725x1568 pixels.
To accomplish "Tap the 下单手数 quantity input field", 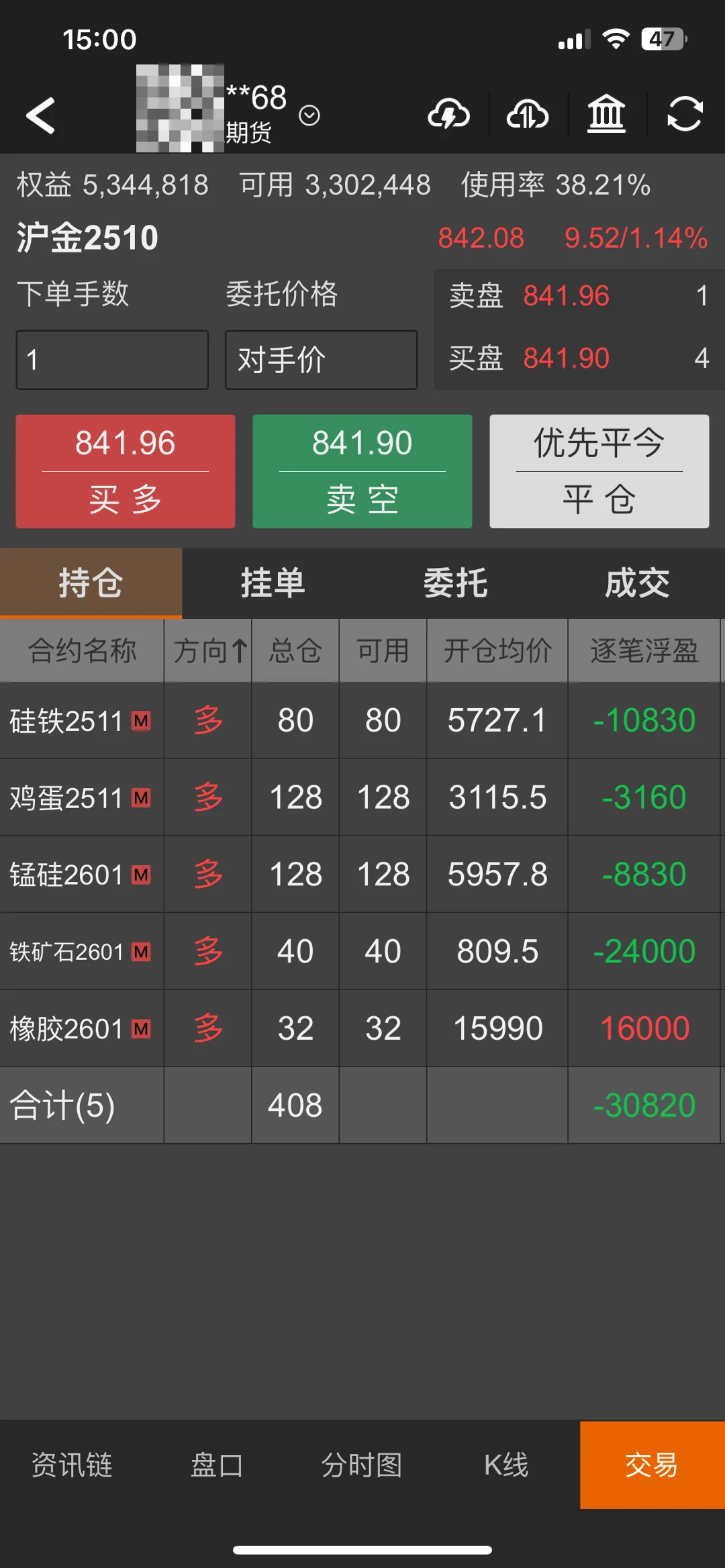I will (112, 360).
